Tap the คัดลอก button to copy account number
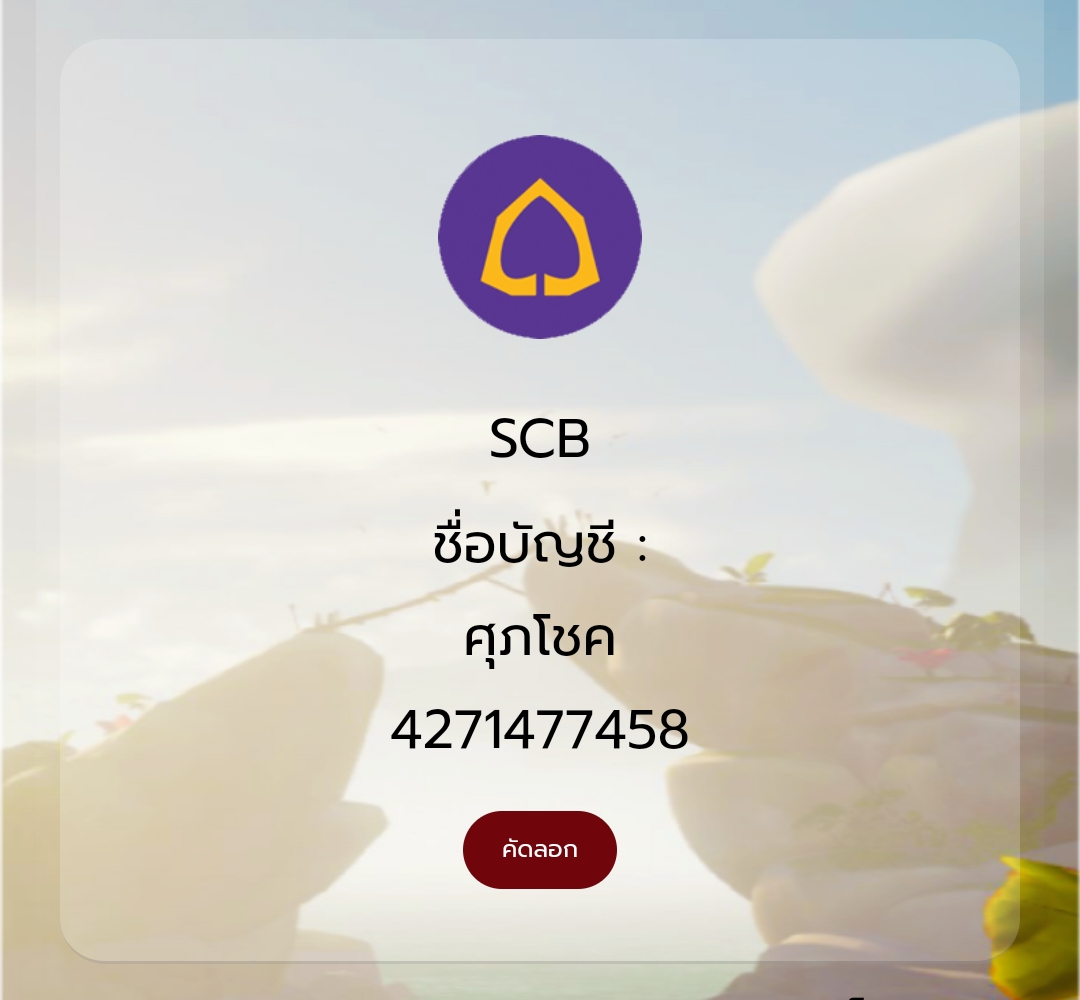This screenshot has height=1000, width=1080. coord(539,850)
